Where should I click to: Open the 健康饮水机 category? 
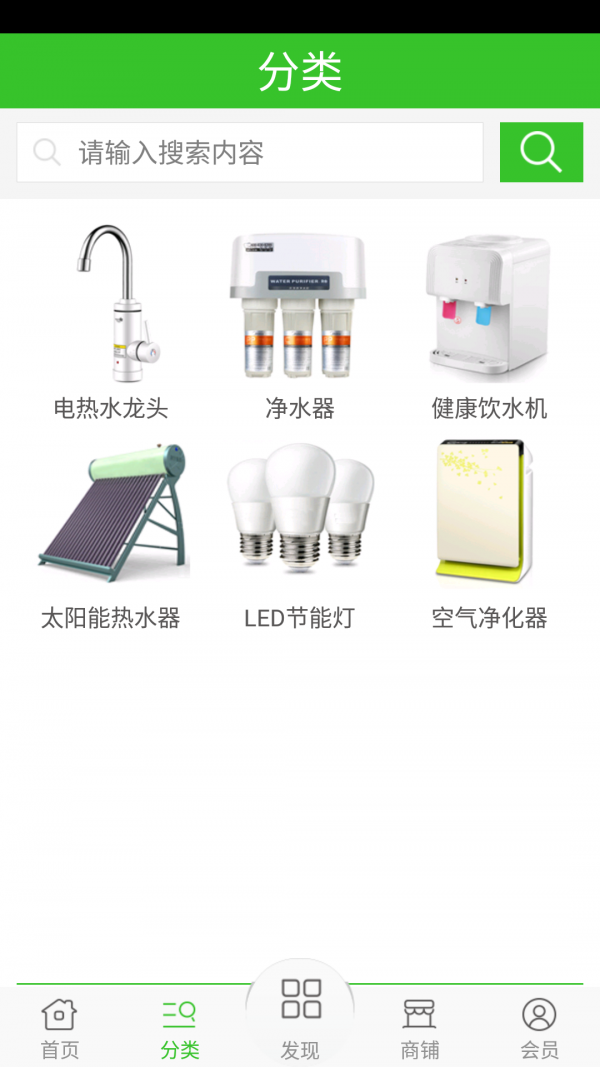point(489,320)
